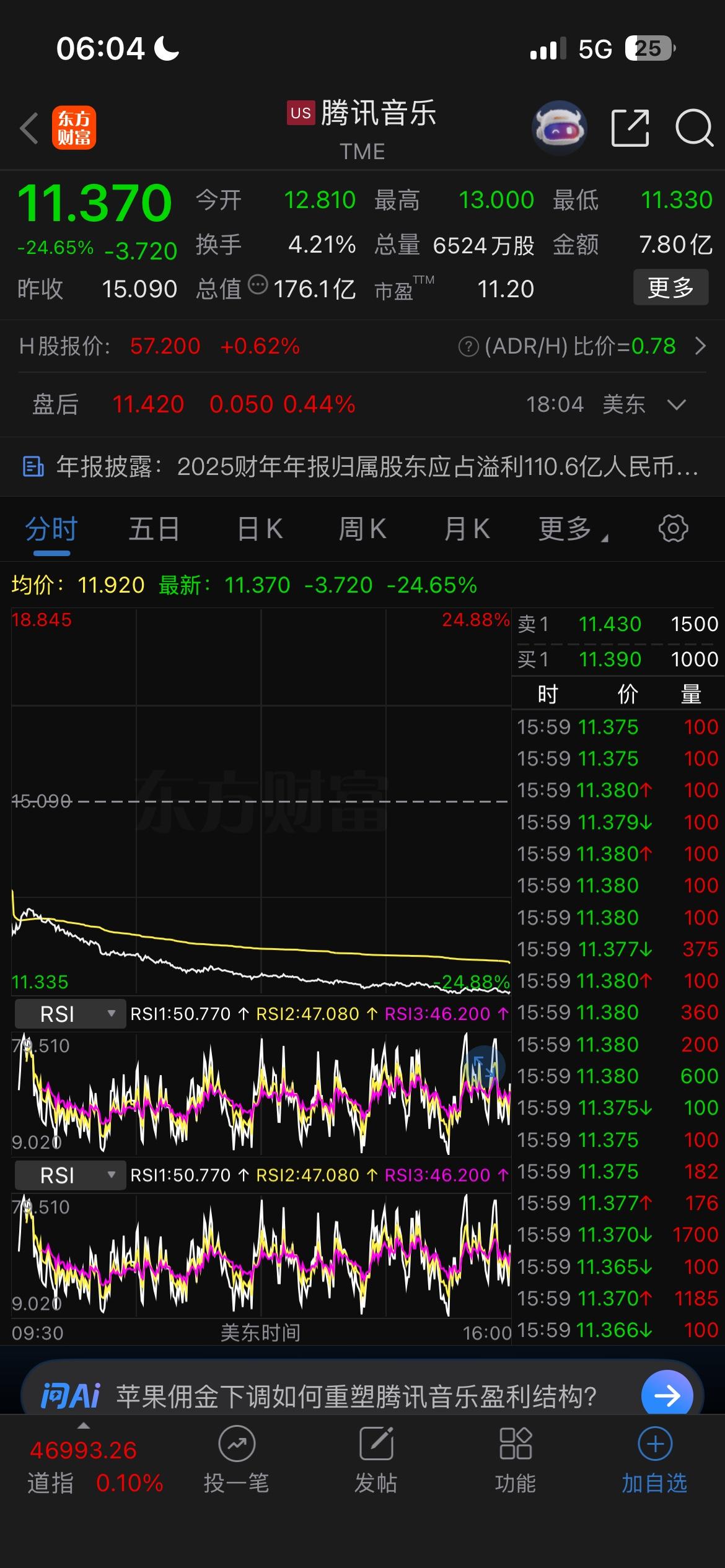Viewport: 725px width, 1568px height.
Task: Select the 五日 chart tab
Action: [154, 528]
